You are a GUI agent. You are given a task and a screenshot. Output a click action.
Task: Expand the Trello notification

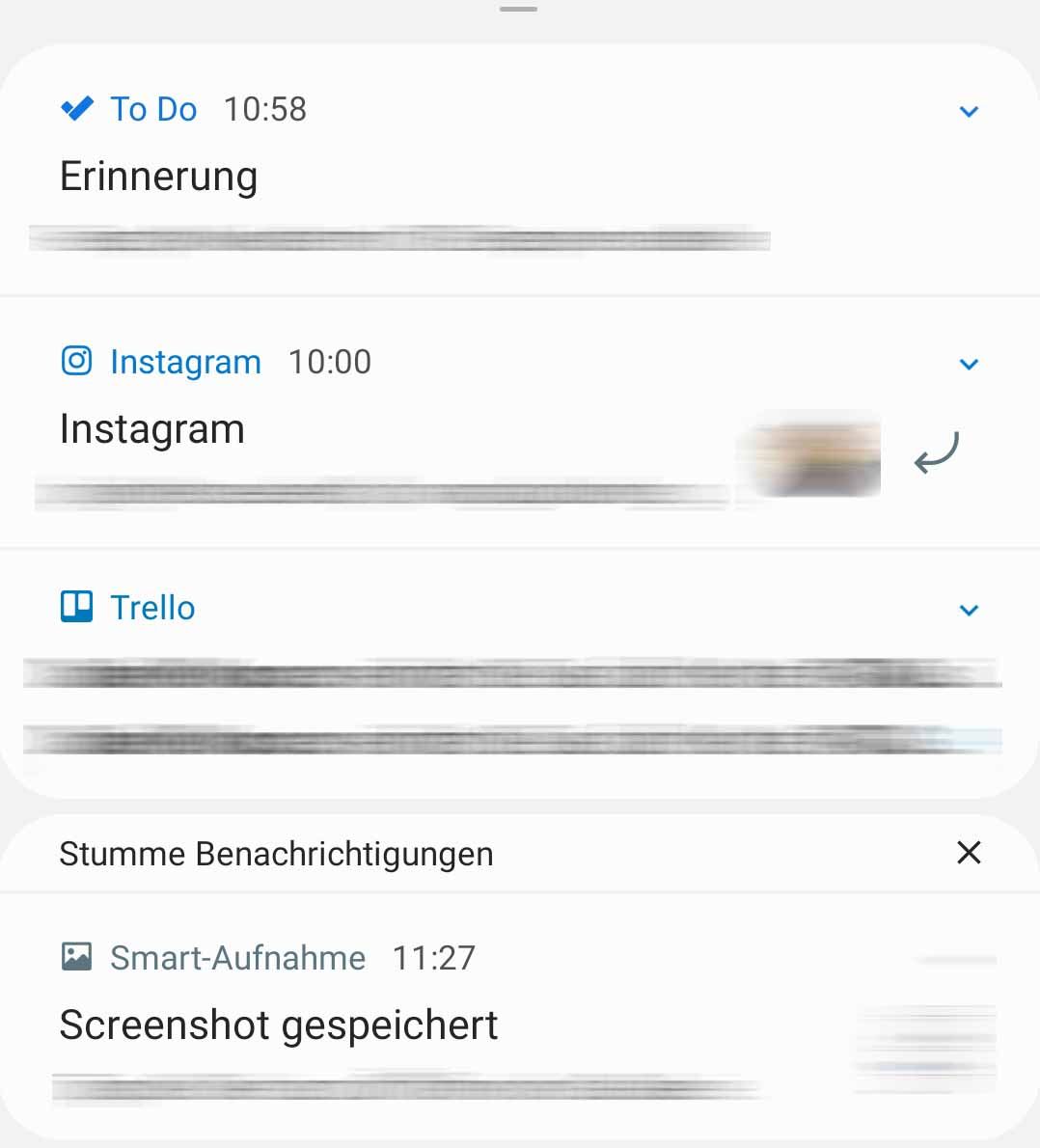(969, 610)
